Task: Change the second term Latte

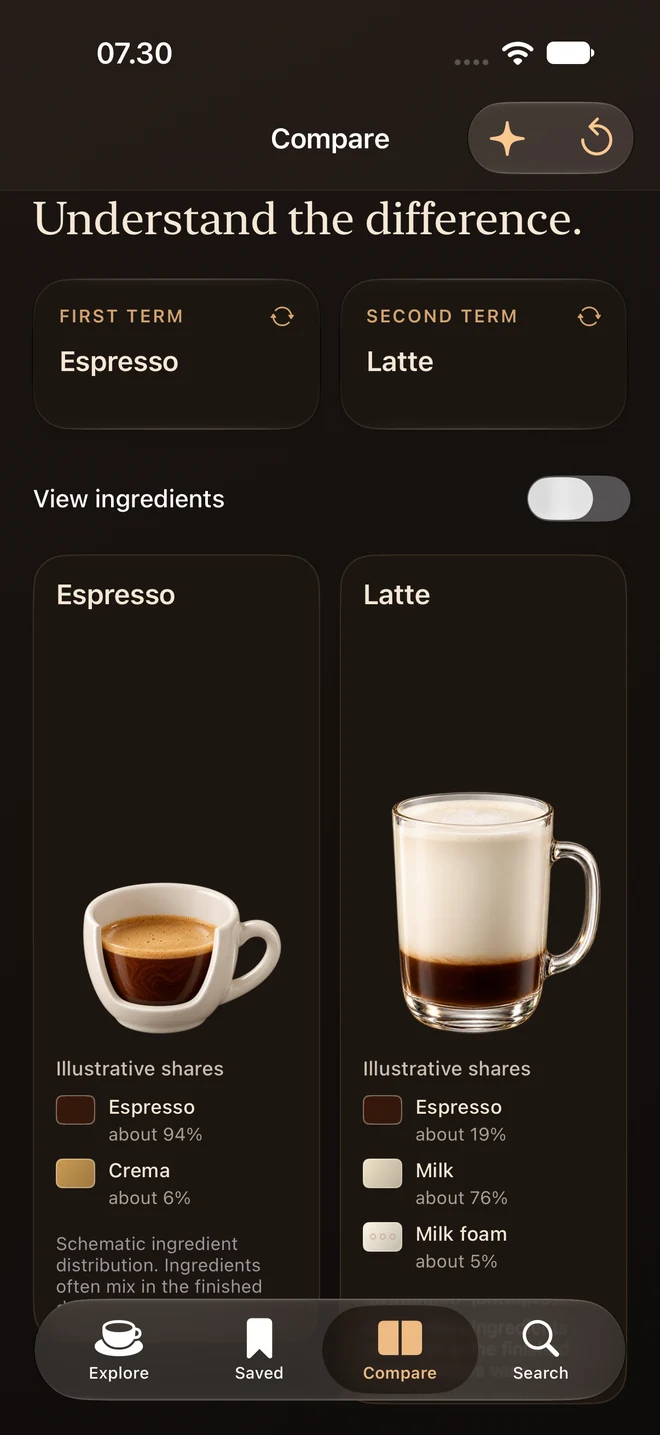Action: pyautogui.click(x=483, y=354)
